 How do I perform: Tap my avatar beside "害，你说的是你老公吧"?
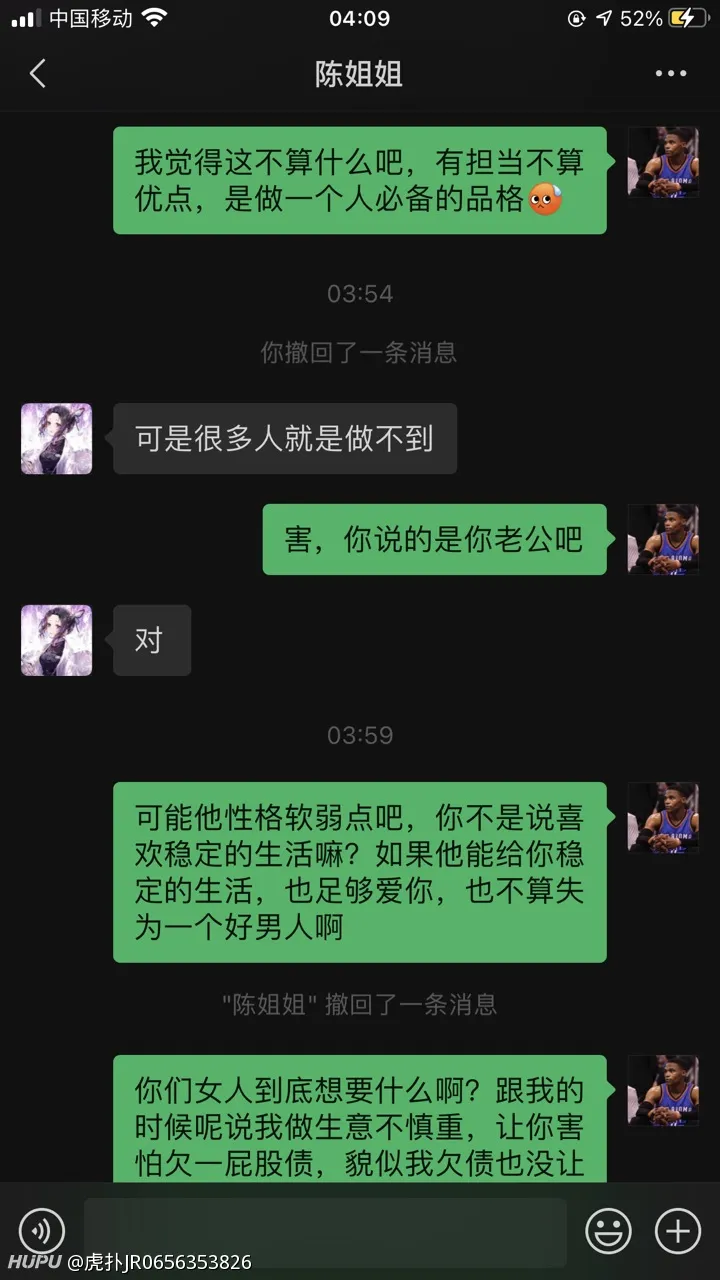[x=662, y=539]
